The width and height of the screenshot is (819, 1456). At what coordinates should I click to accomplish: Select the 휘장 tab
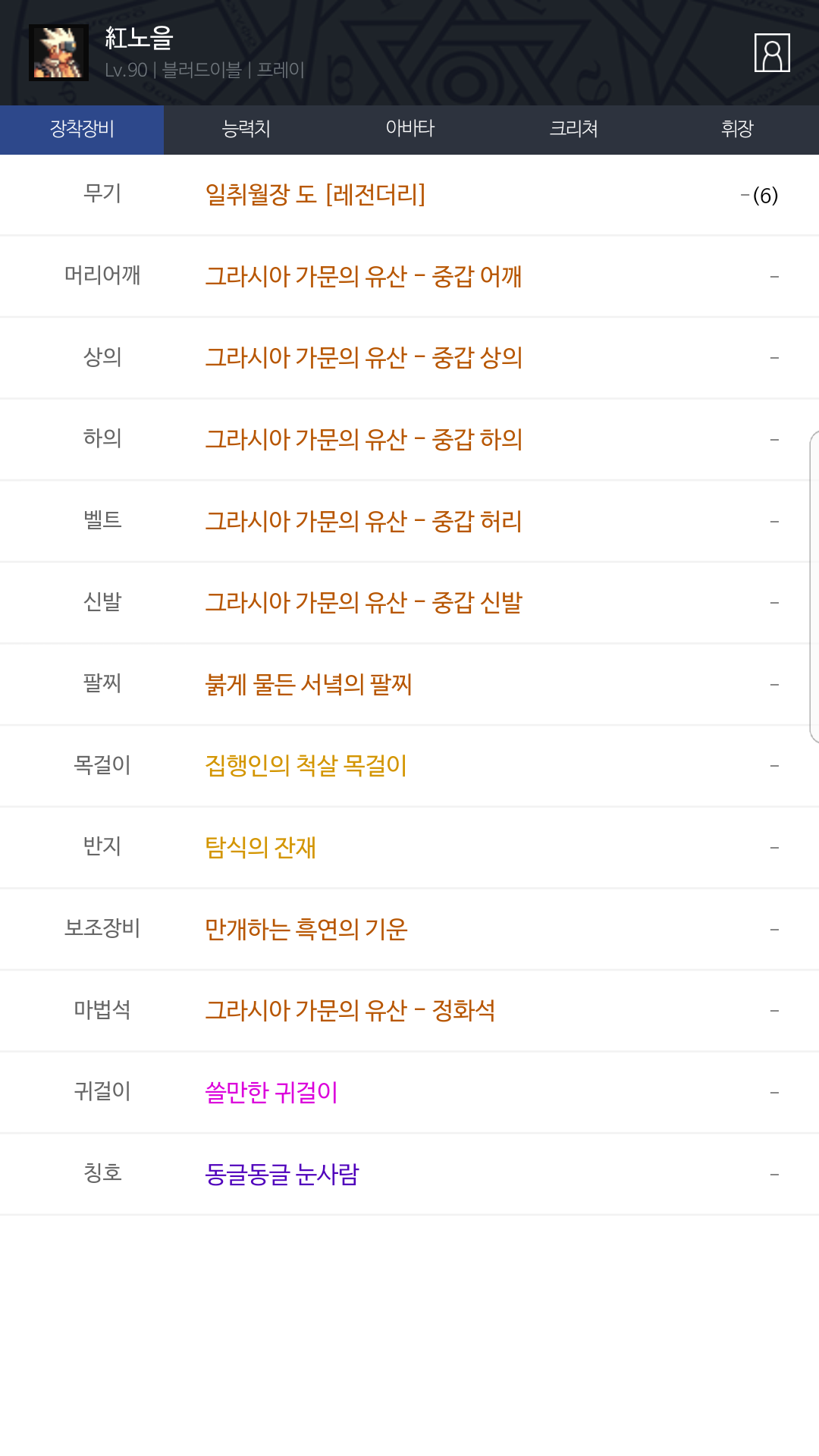[x=737, y=129]
